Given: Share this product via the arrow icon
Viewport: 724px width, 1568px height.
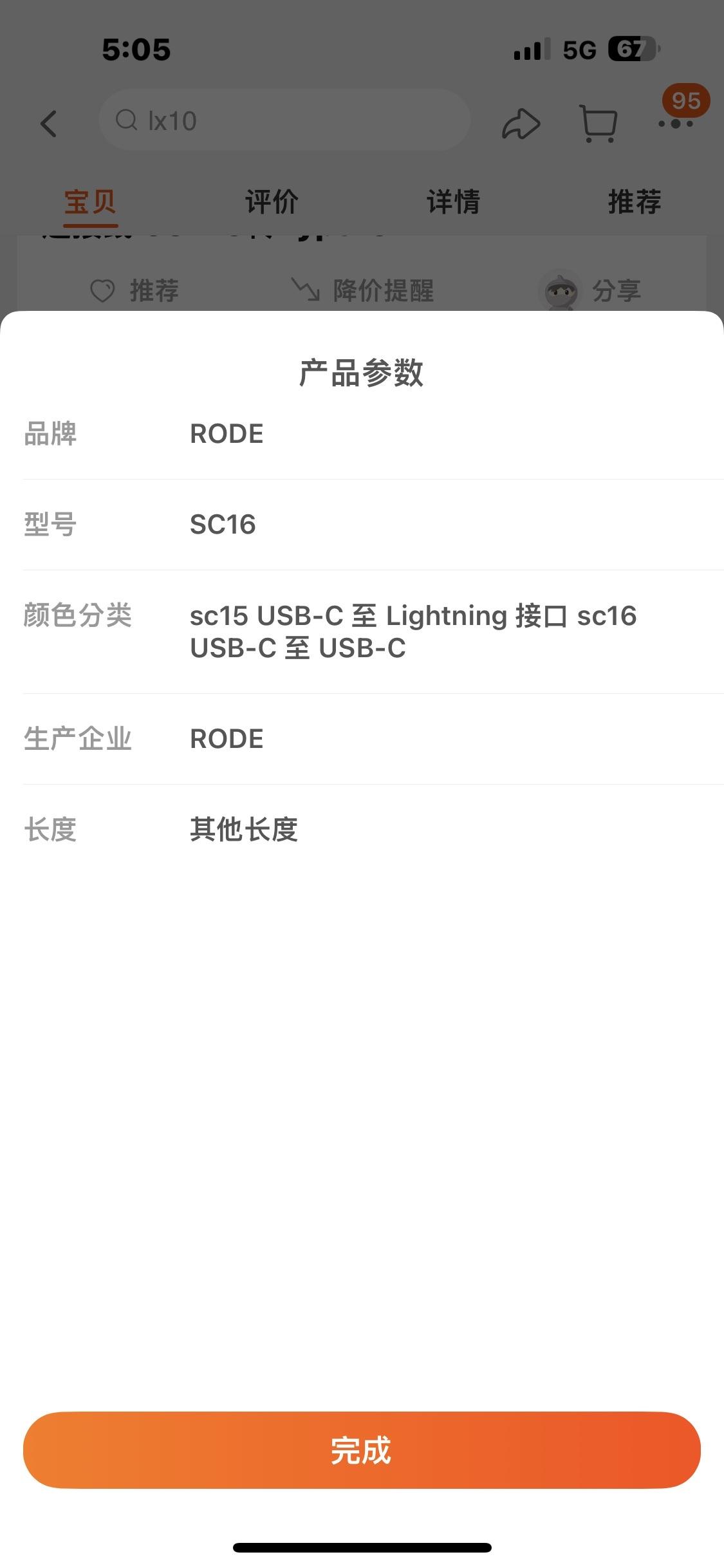Looking at the screenshot, I should point(520,123).
